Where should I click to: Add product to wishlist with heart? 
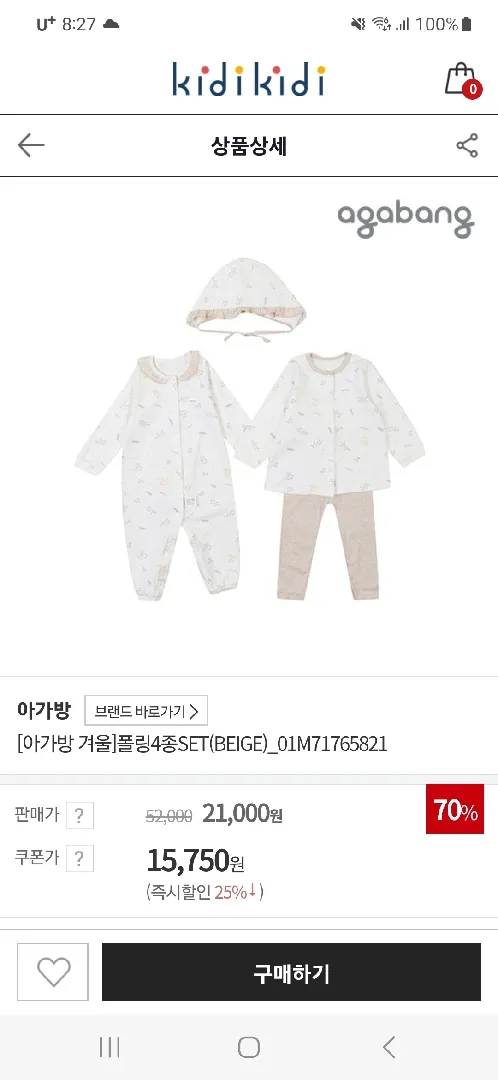[53, 972]
